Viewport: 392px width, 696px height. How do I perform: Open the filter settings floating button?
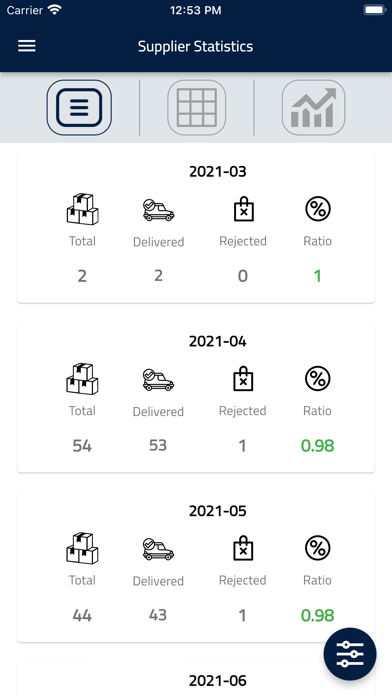coord(350,654)
